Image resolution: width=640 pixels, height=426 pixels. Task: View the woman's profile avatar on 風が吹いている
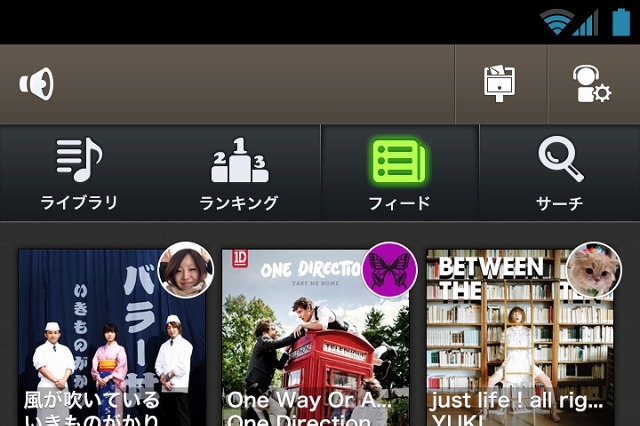tap(185, 269)
